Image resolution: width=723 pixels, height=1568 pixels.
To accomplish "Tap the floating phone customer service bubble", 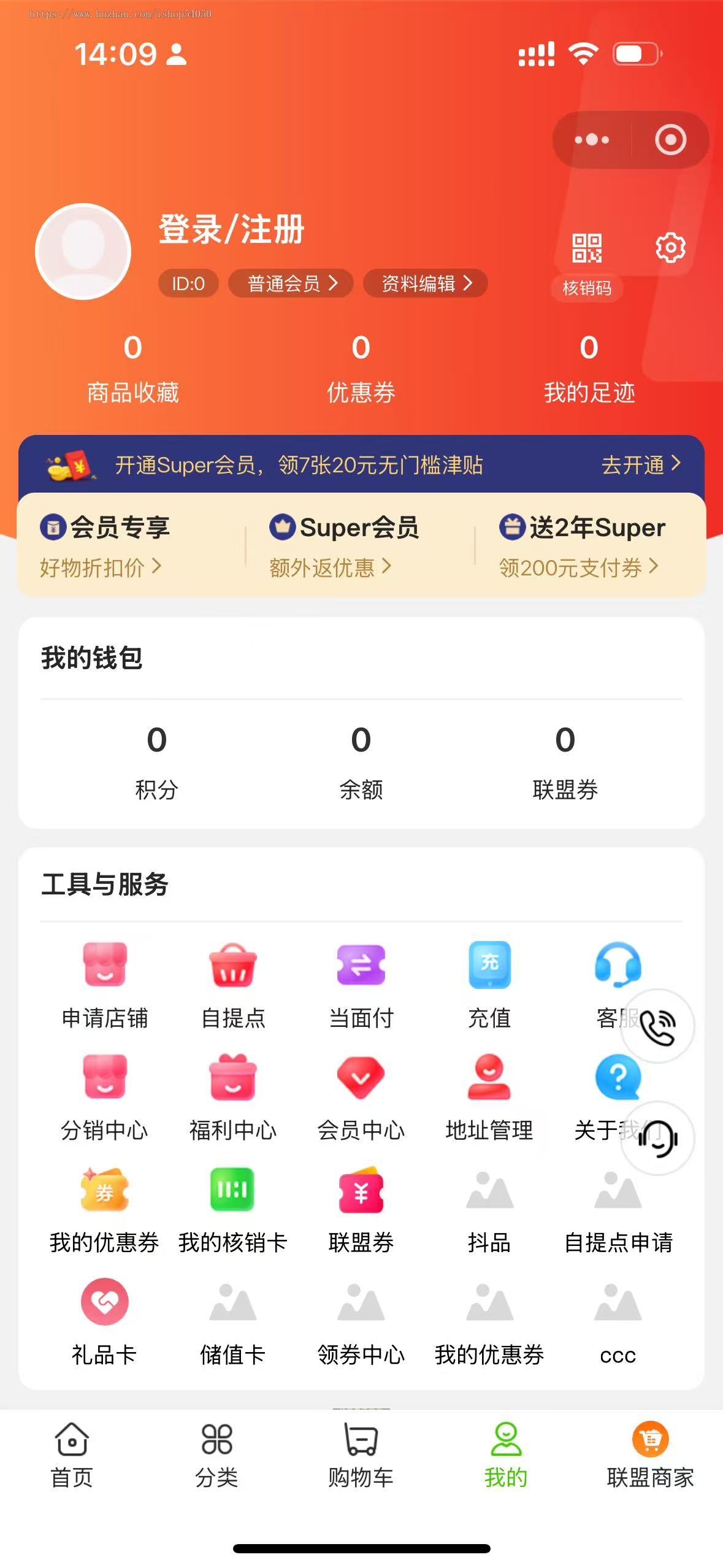I will [x=658, y=1026].
